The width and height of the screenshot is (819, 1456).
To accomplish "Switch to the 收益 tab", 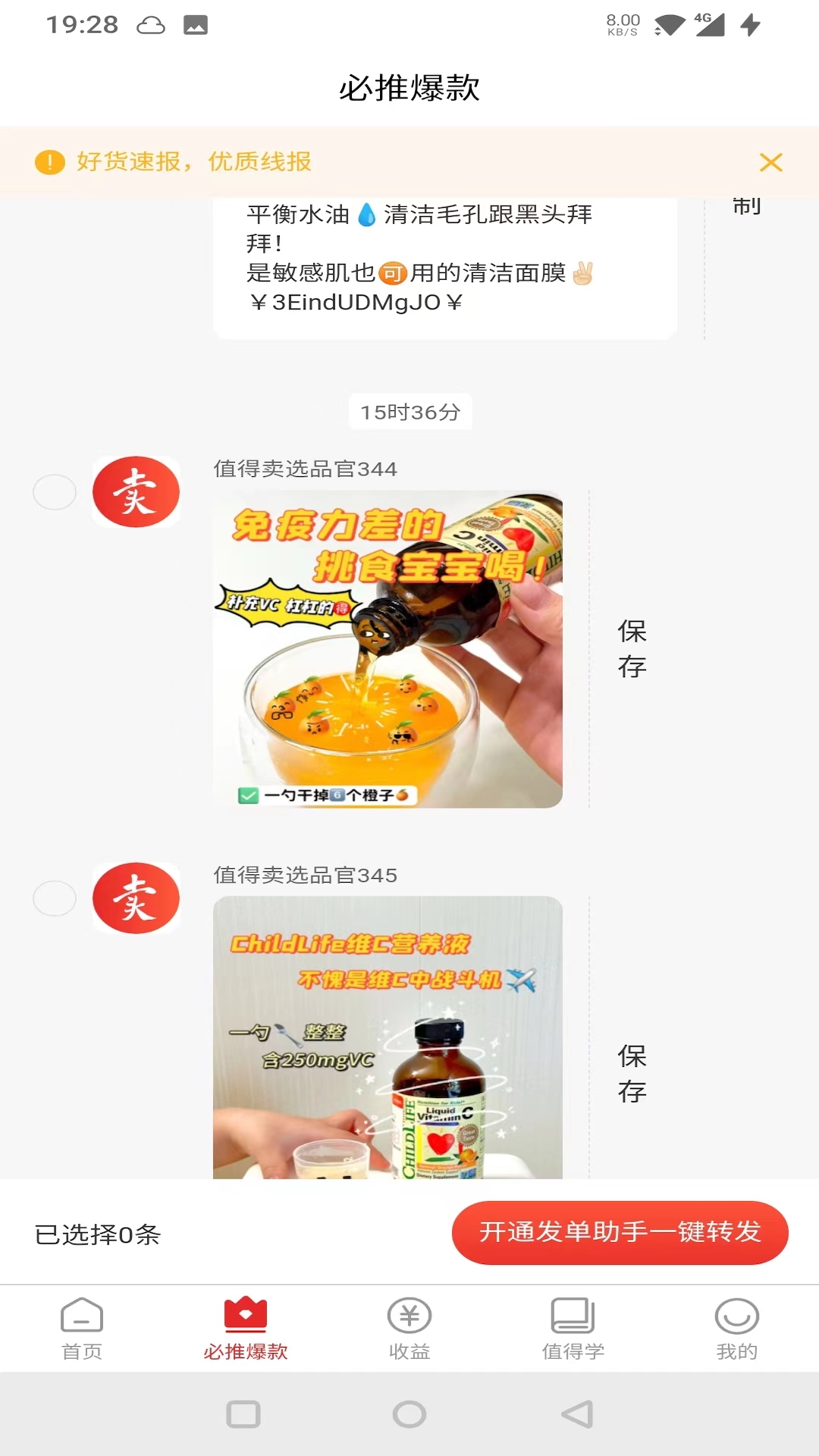I will coord(409,1329).
